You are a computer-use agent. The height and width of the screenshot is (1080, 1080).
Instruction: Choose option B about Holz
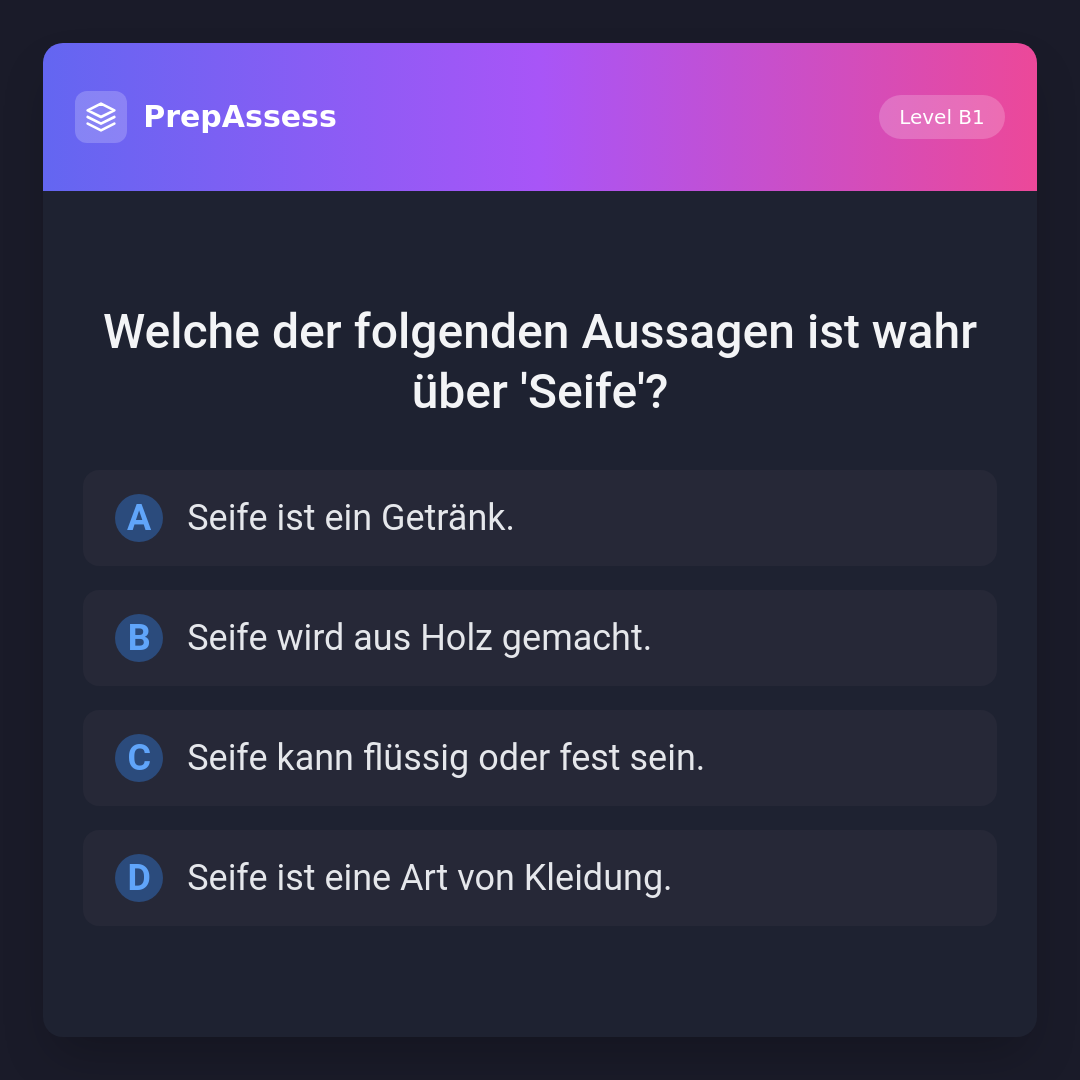[x=540, y=638]
